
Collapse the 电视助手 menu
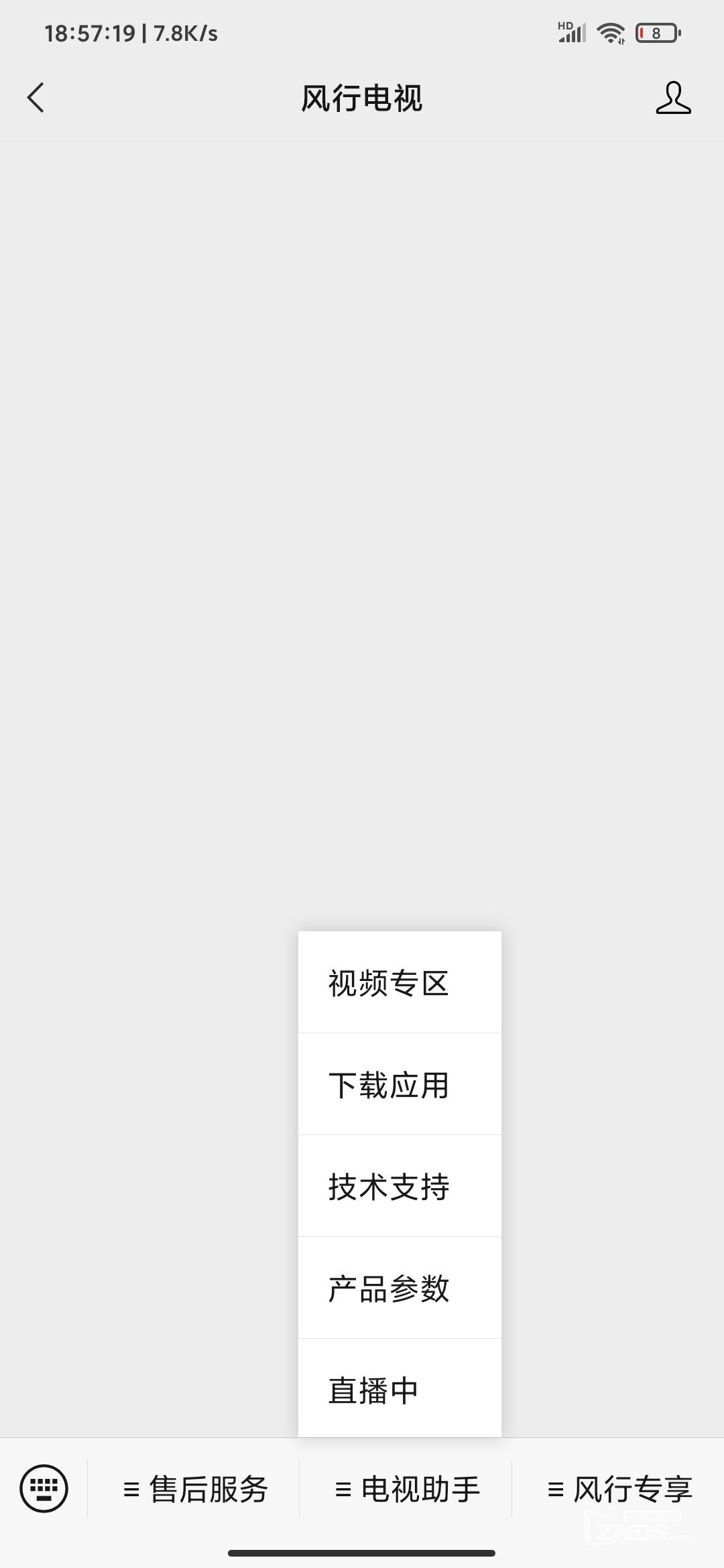[406, 1489]
